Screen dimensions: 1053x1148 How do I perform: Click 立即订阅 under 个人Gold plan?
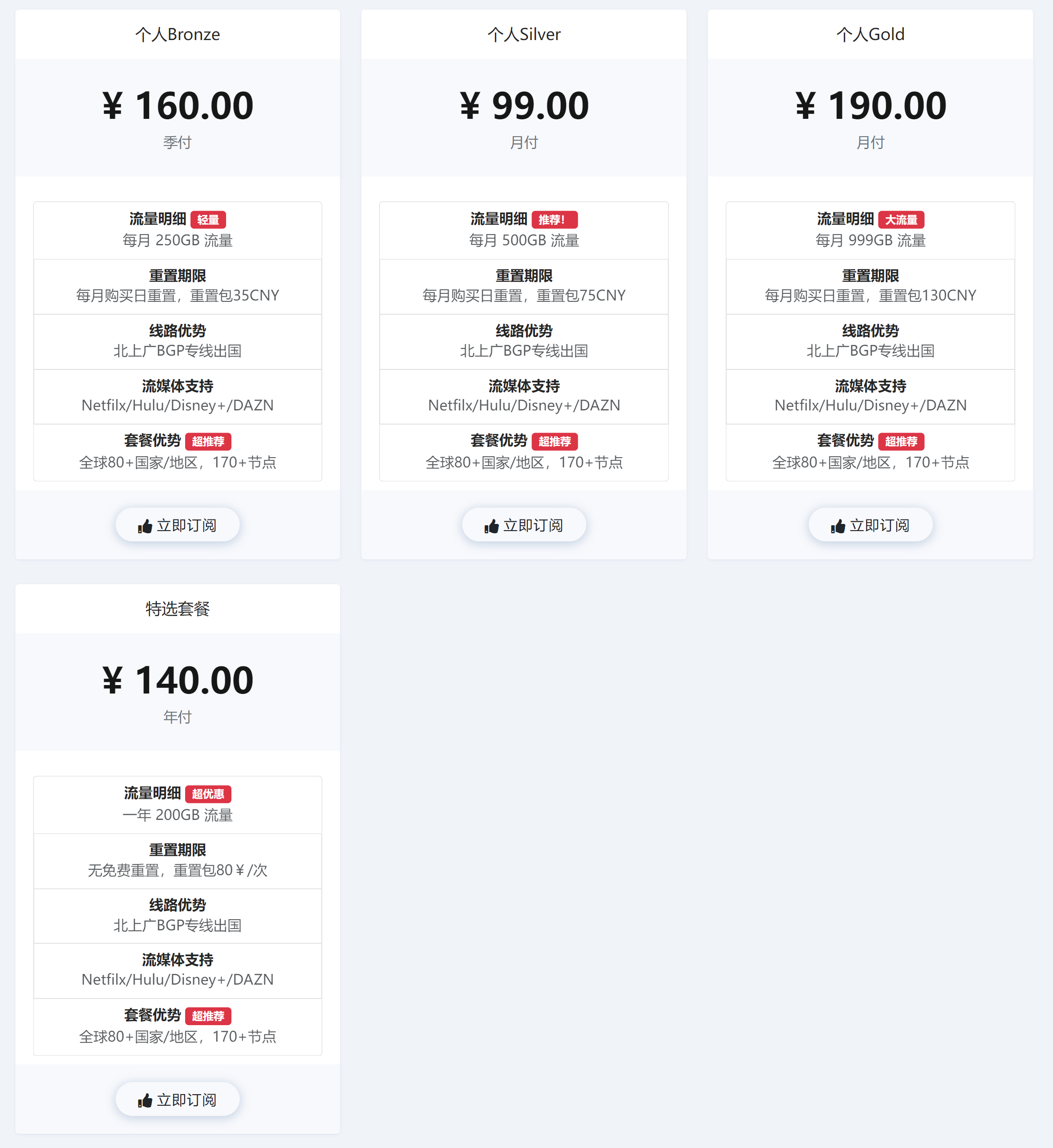click(870, 524)
